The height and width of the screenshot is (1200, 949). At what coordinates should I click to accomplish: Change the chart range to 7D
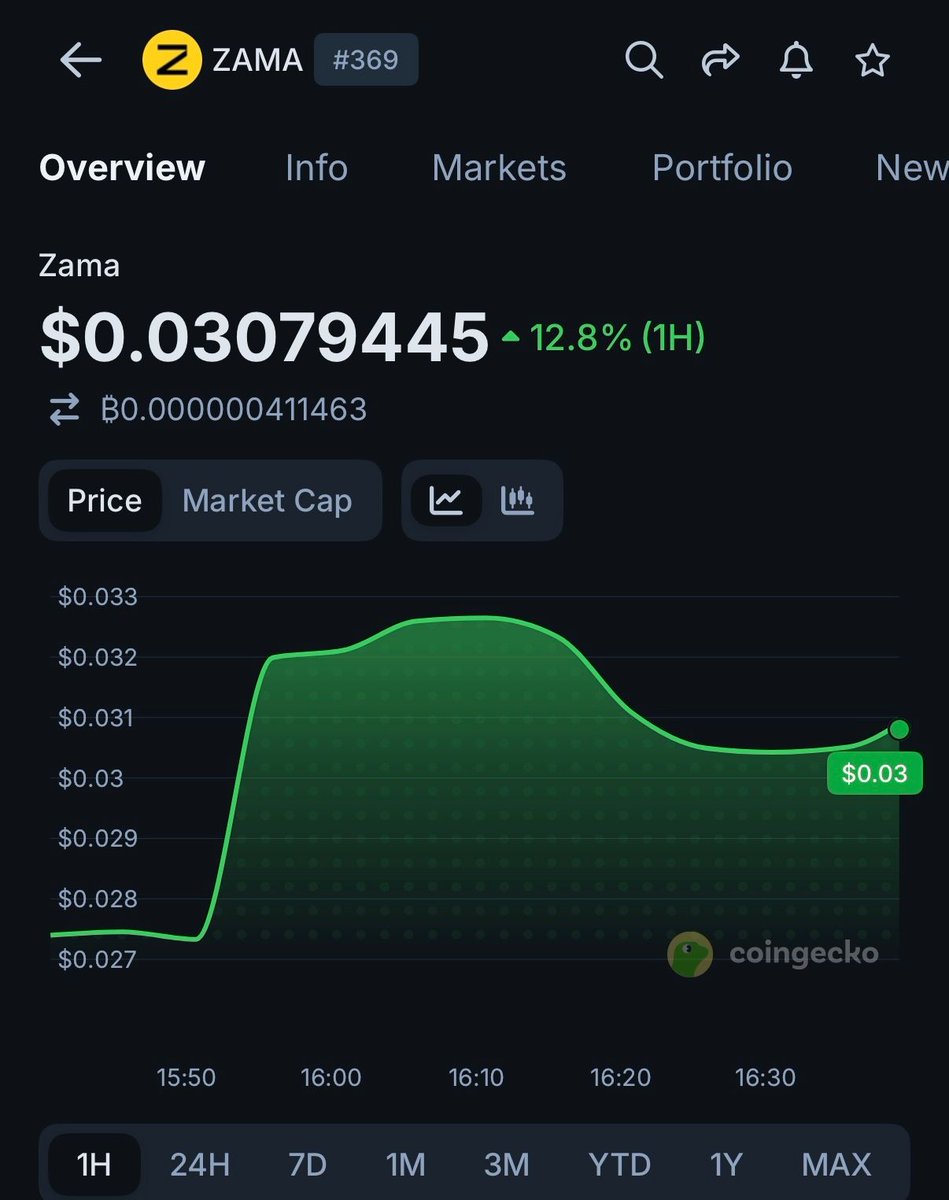[x=307, y=1165]
